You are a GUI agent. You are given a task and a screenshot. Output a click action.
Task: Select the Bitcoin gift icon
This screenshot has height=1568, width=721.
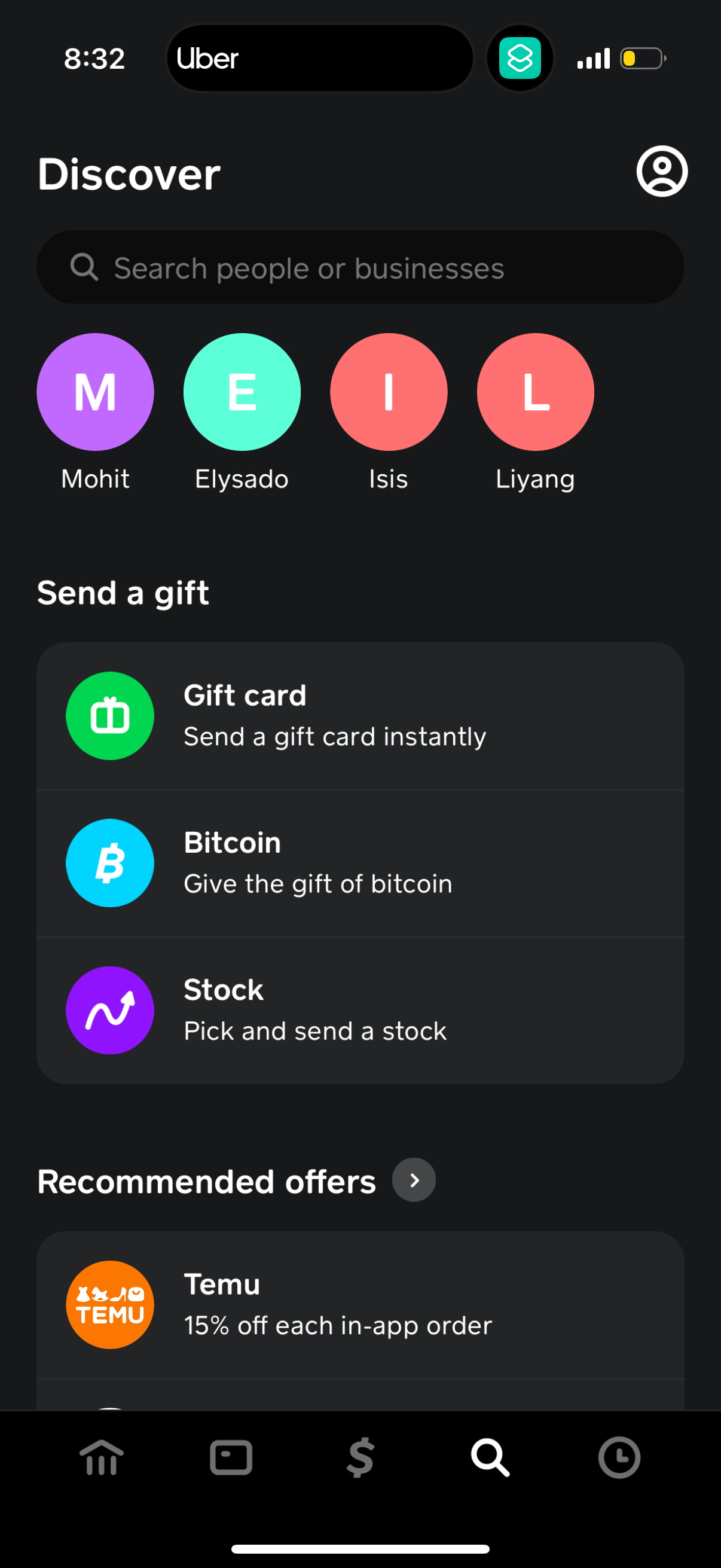click(109, 862)
